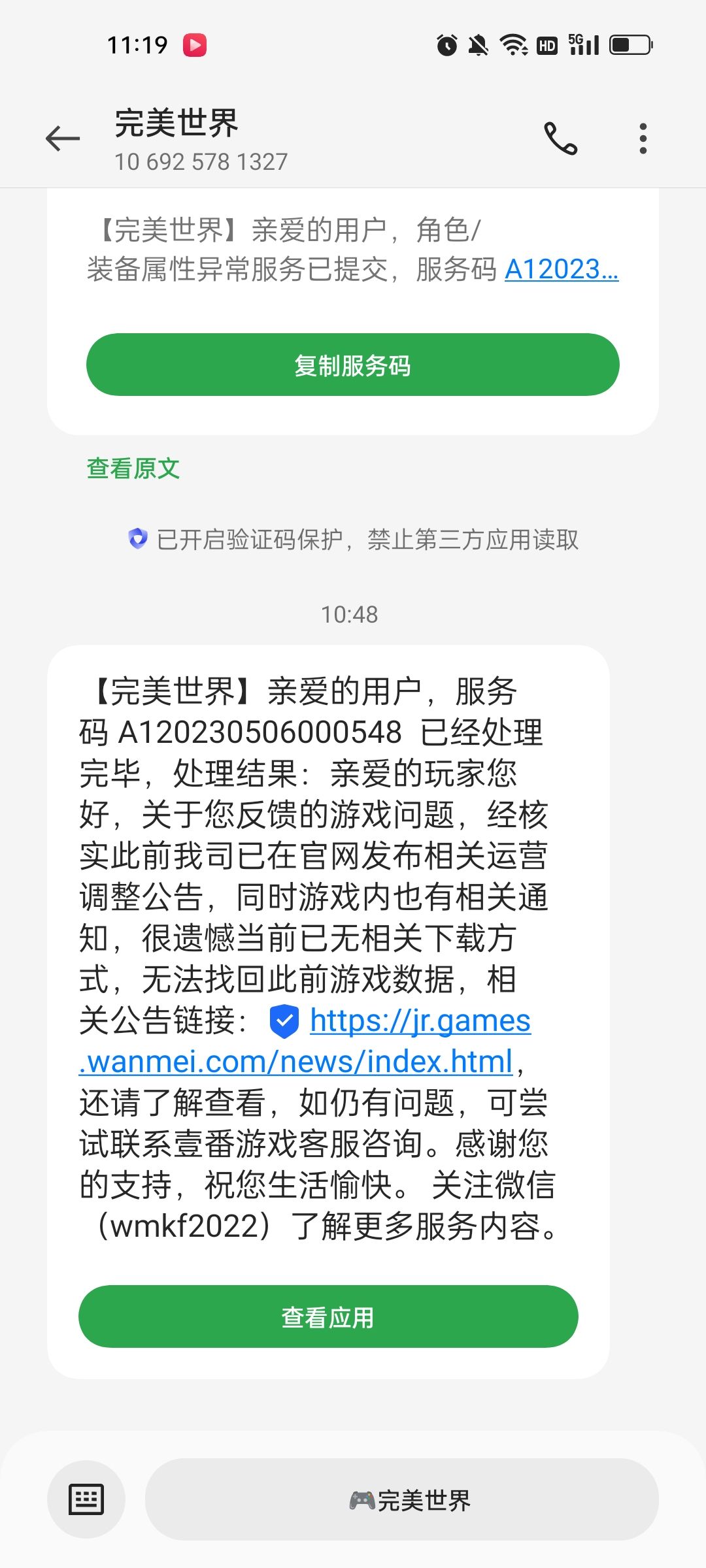Open the 完美世界 service menu at the bottom

(402, 1499)
